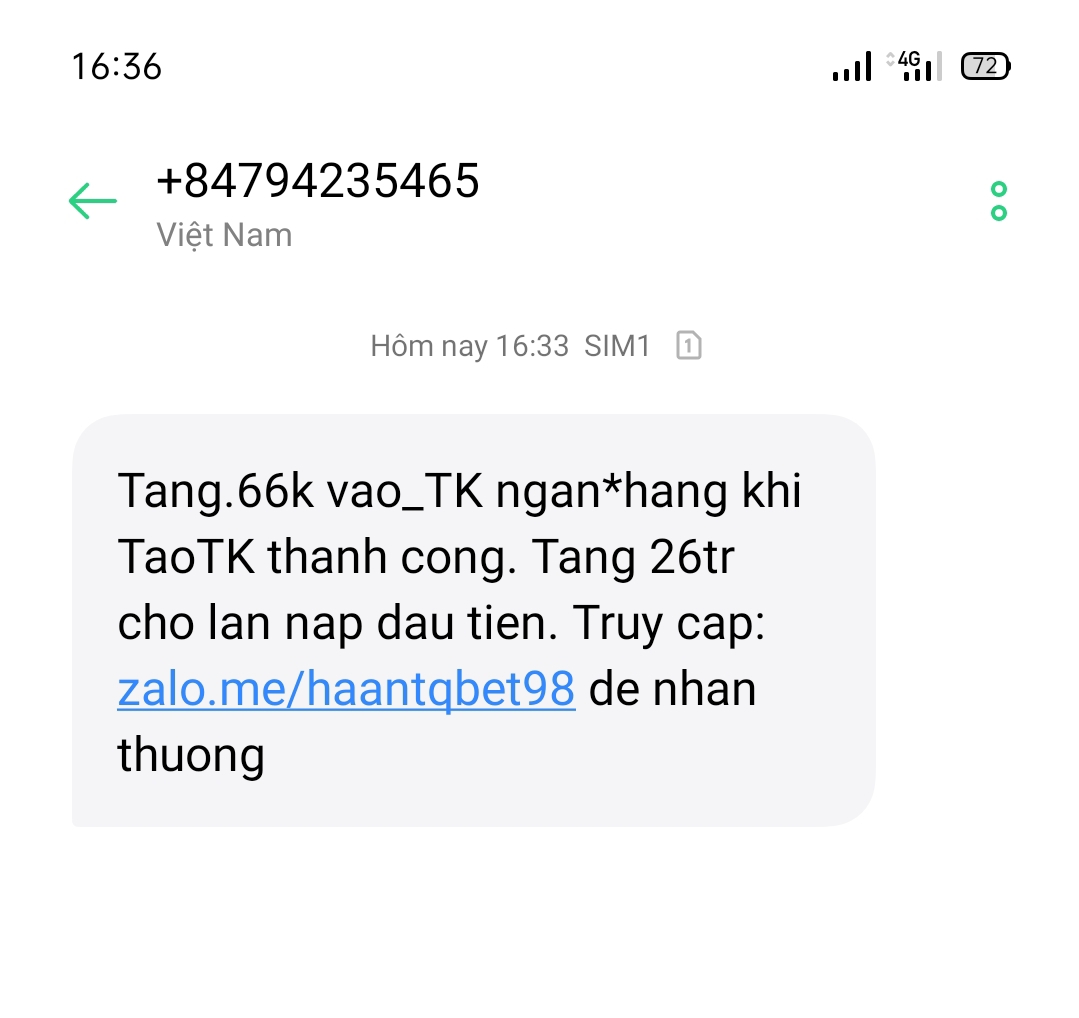The image size is (1079, 1018).
Task: Open the two-dot overflow menu
Action: pyautogui.click(x=997, y=201)
